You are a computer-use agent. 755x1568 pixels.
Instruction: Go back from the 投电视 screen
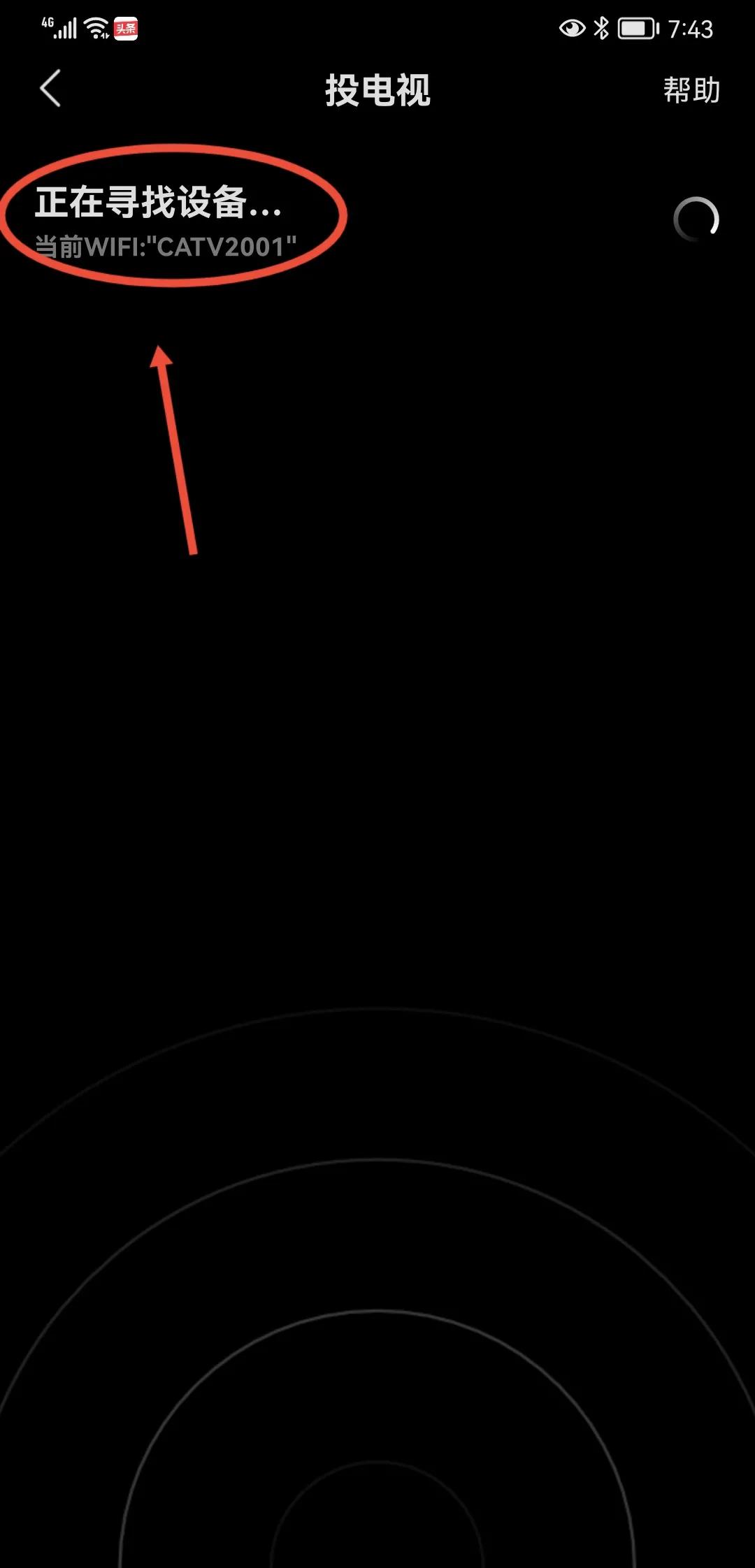coord(50,89)
